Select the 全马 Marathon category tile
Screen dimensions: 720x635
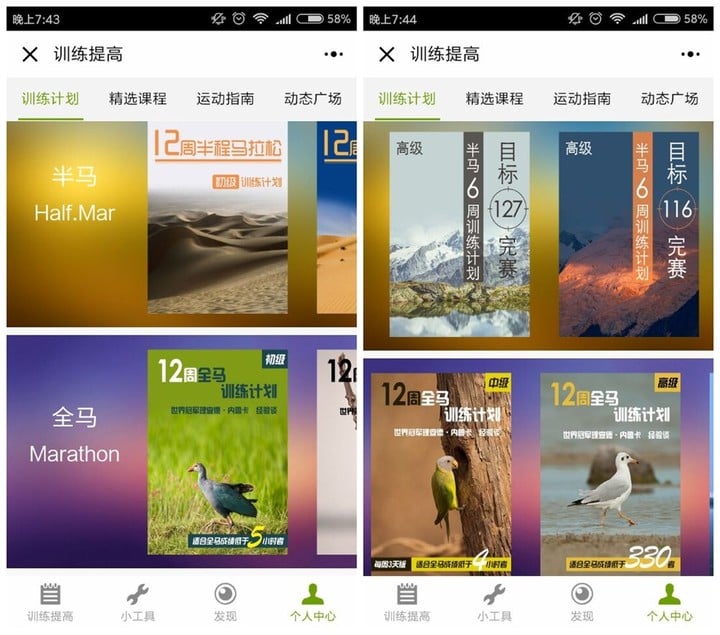(x=75, y=435)
